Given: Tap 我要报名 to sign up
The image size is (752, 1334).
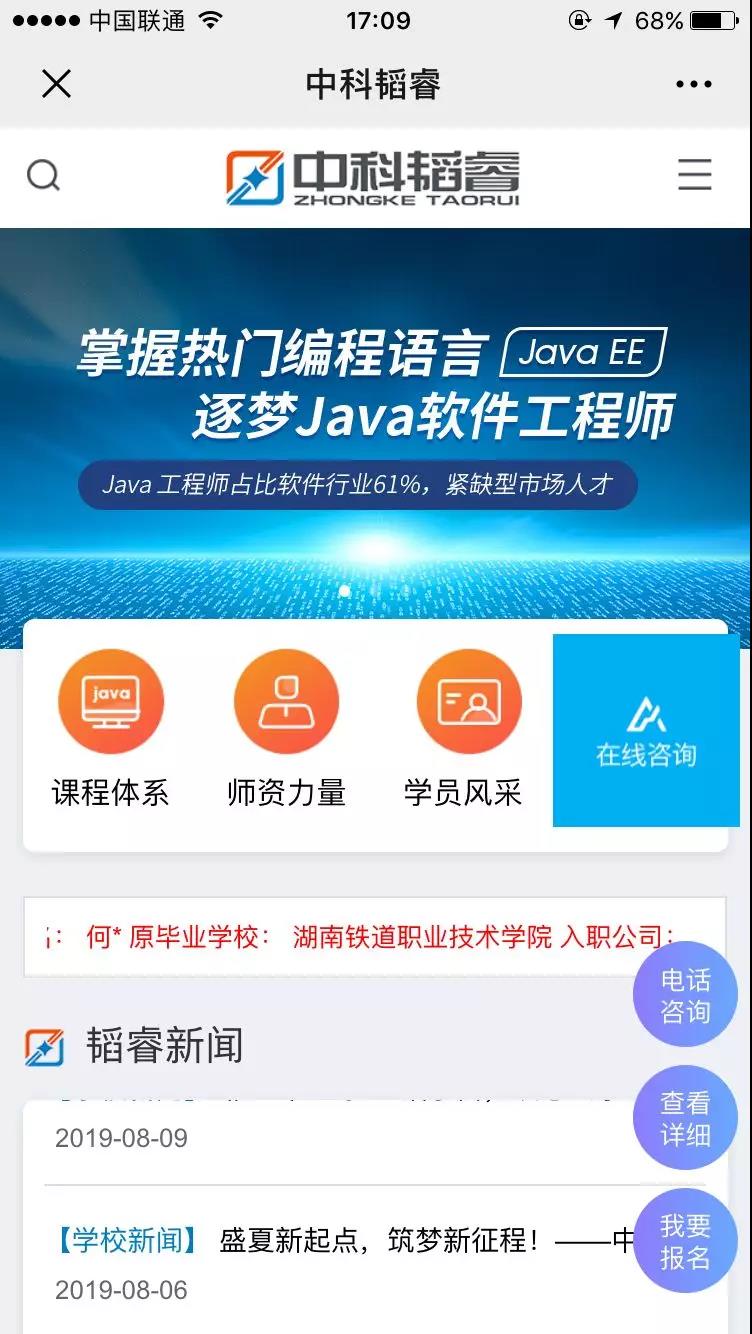Looking at the screenshot, I should 685,1241.
